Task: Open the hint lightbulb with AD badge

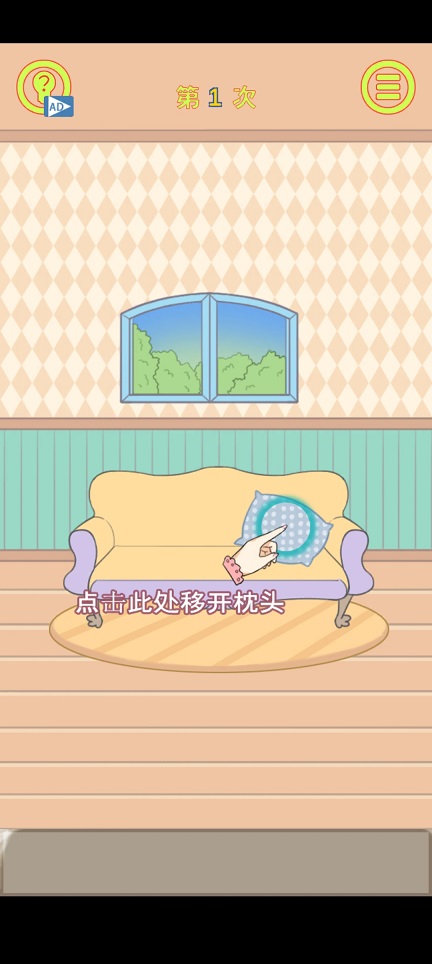Action: coord(44,87)
